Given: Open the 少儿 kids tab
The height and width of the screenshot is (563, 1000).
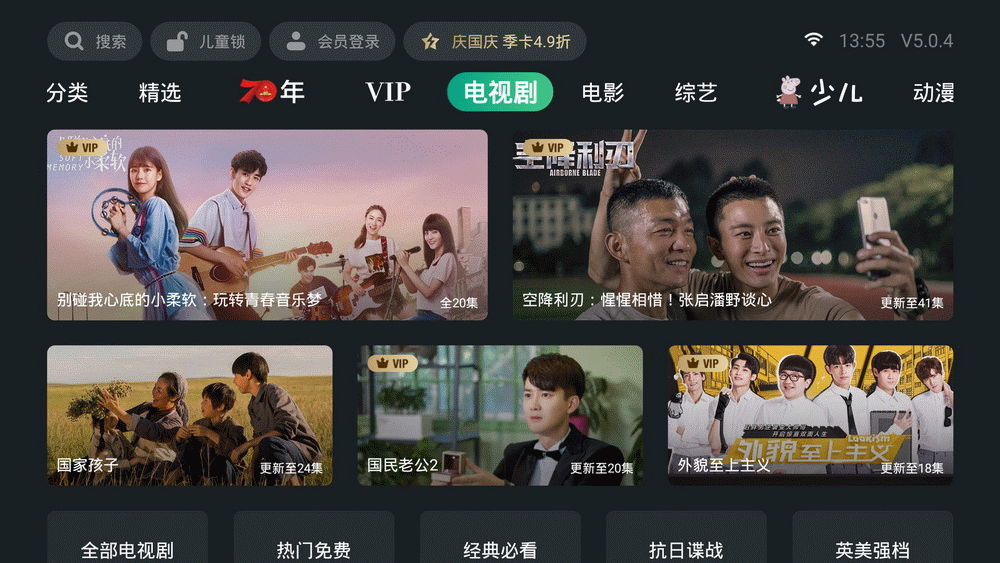Looking at the screenshot, I should click(819, 93).
